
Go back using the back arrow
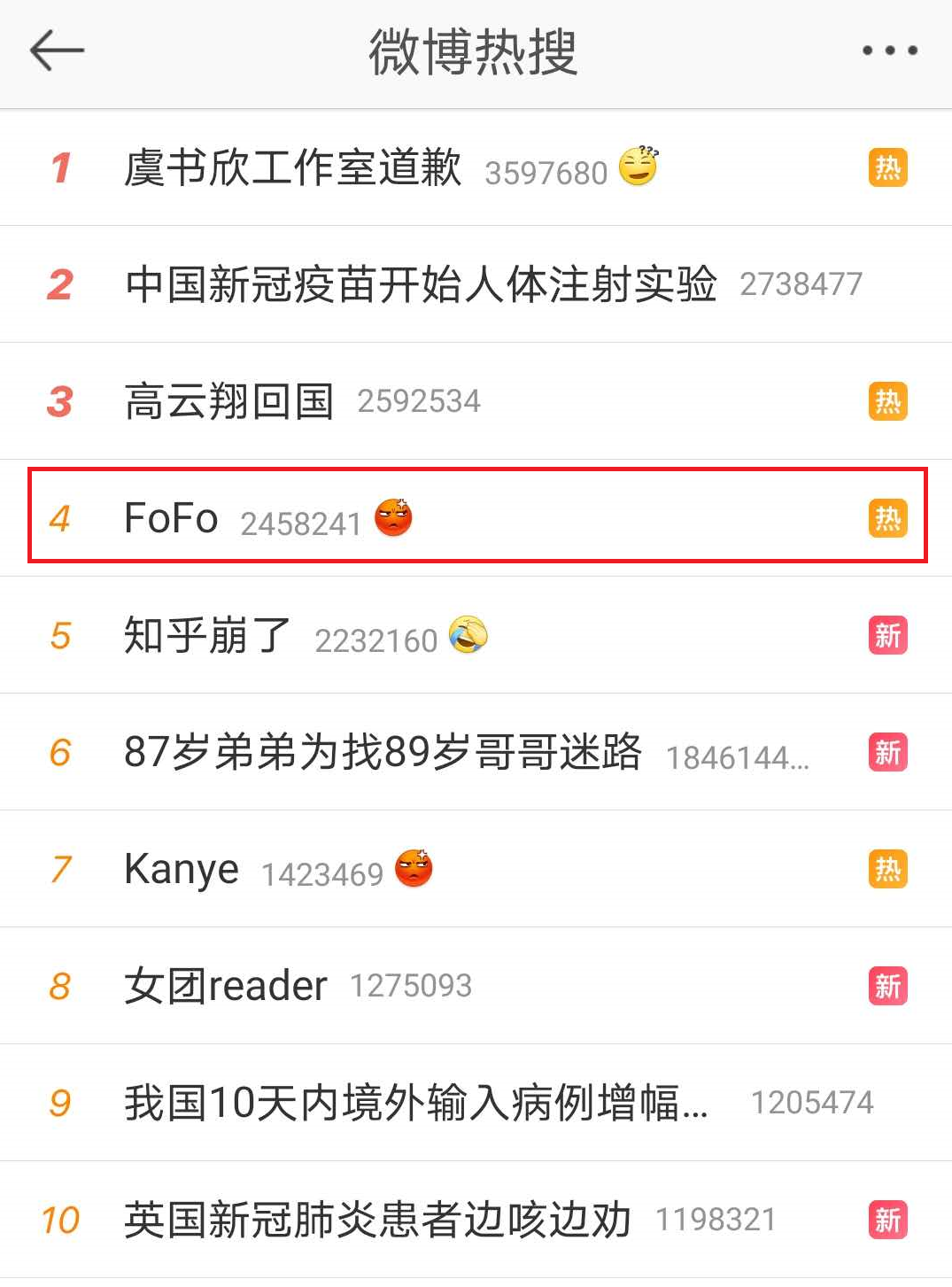pos(57,50)
